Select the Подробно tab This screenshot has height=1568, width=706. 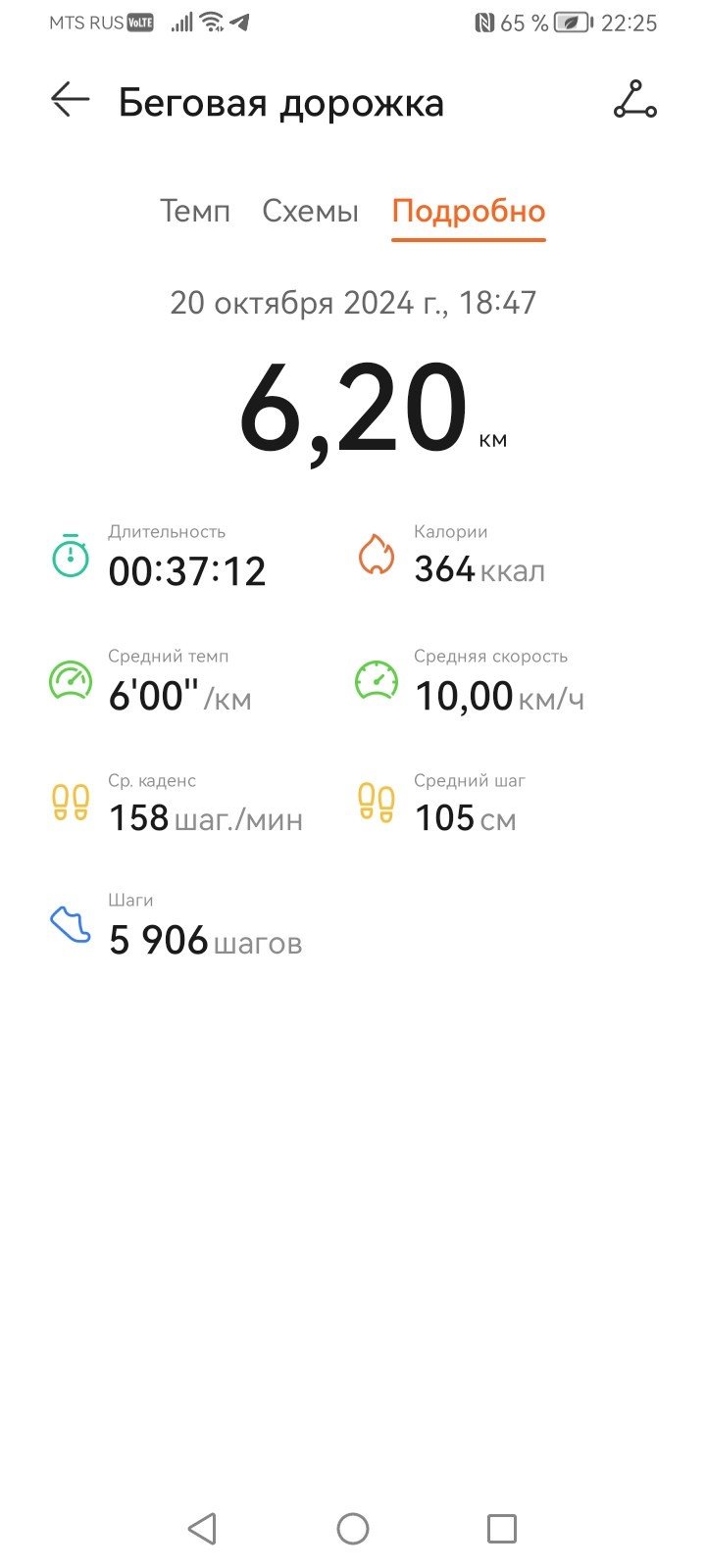[x=469, y=212]
